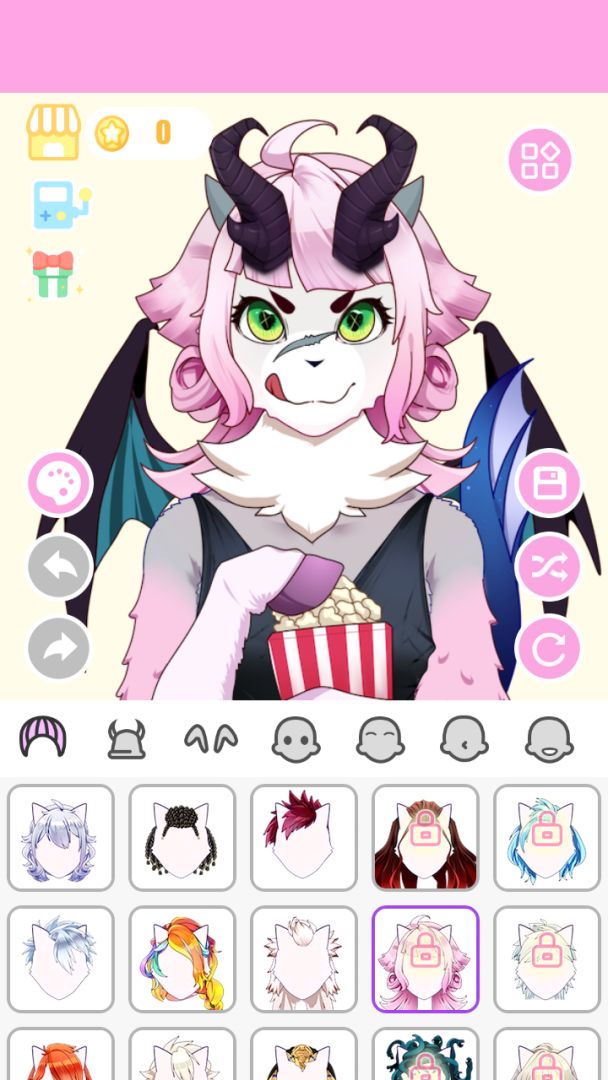Screen dimensions: 608x1080
Task: Select the black braided hairstyle
Action: click(182, 838)
